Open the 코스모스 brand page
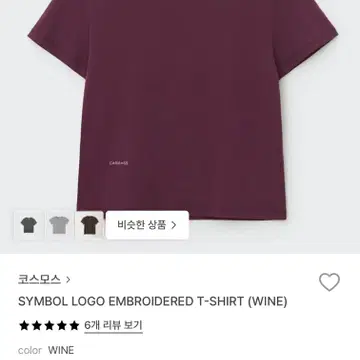 pyautogui.click(x=44, y=279)
